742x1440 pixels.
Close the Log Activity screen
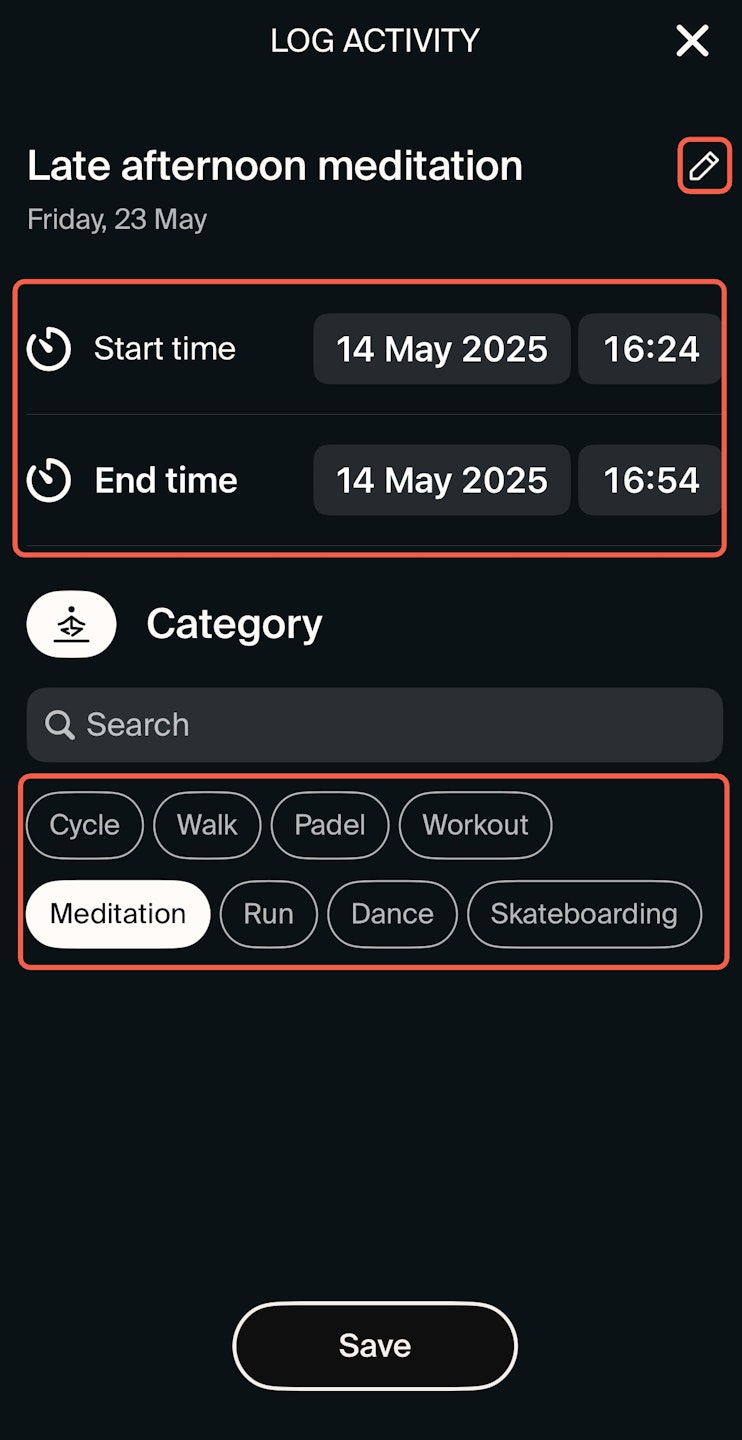coord(692,42)
